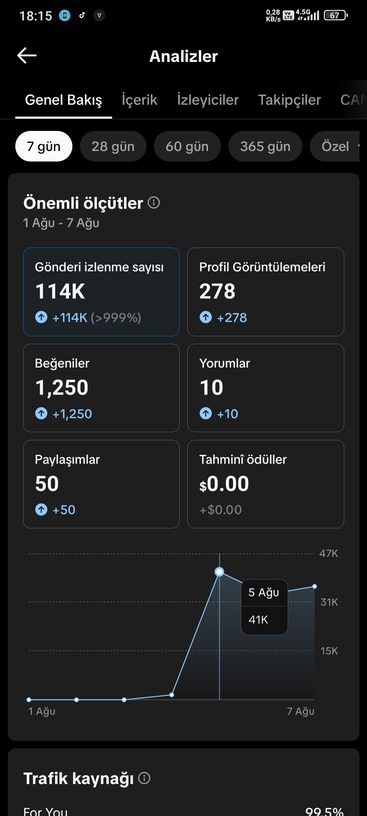Tap the 5 Ağu point on the chart
This screenshot has width=367, height=816.
pos(220,571)
